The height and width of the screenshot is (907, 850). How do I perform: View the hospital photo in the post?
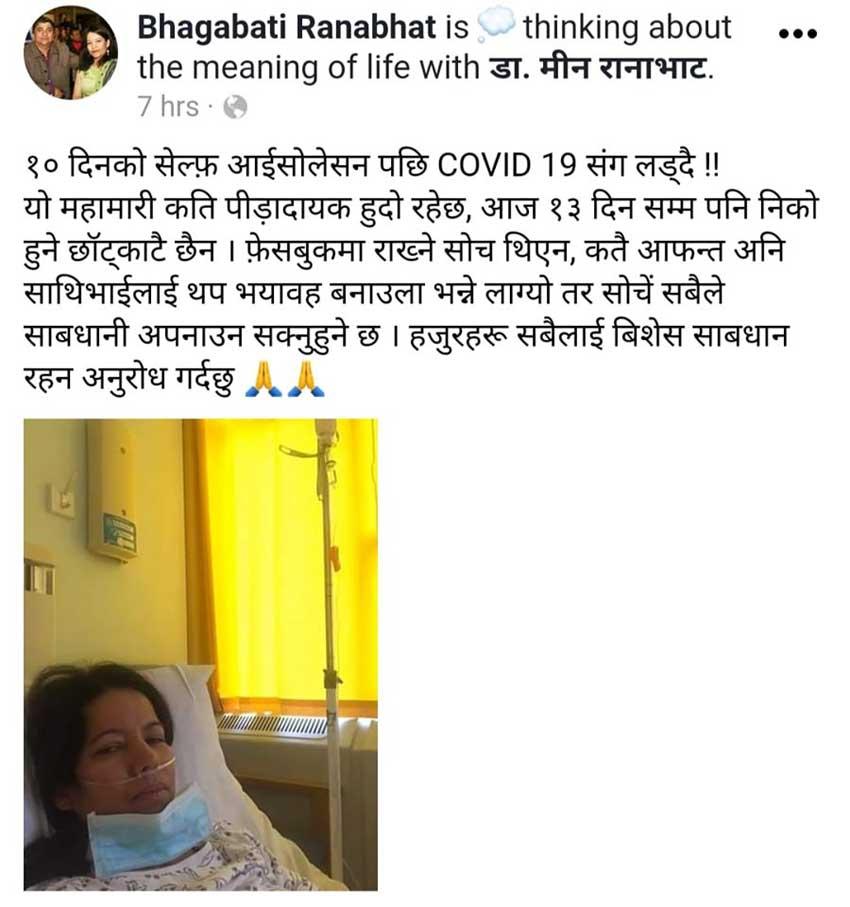pyautogui.click(x=201, y=654)
